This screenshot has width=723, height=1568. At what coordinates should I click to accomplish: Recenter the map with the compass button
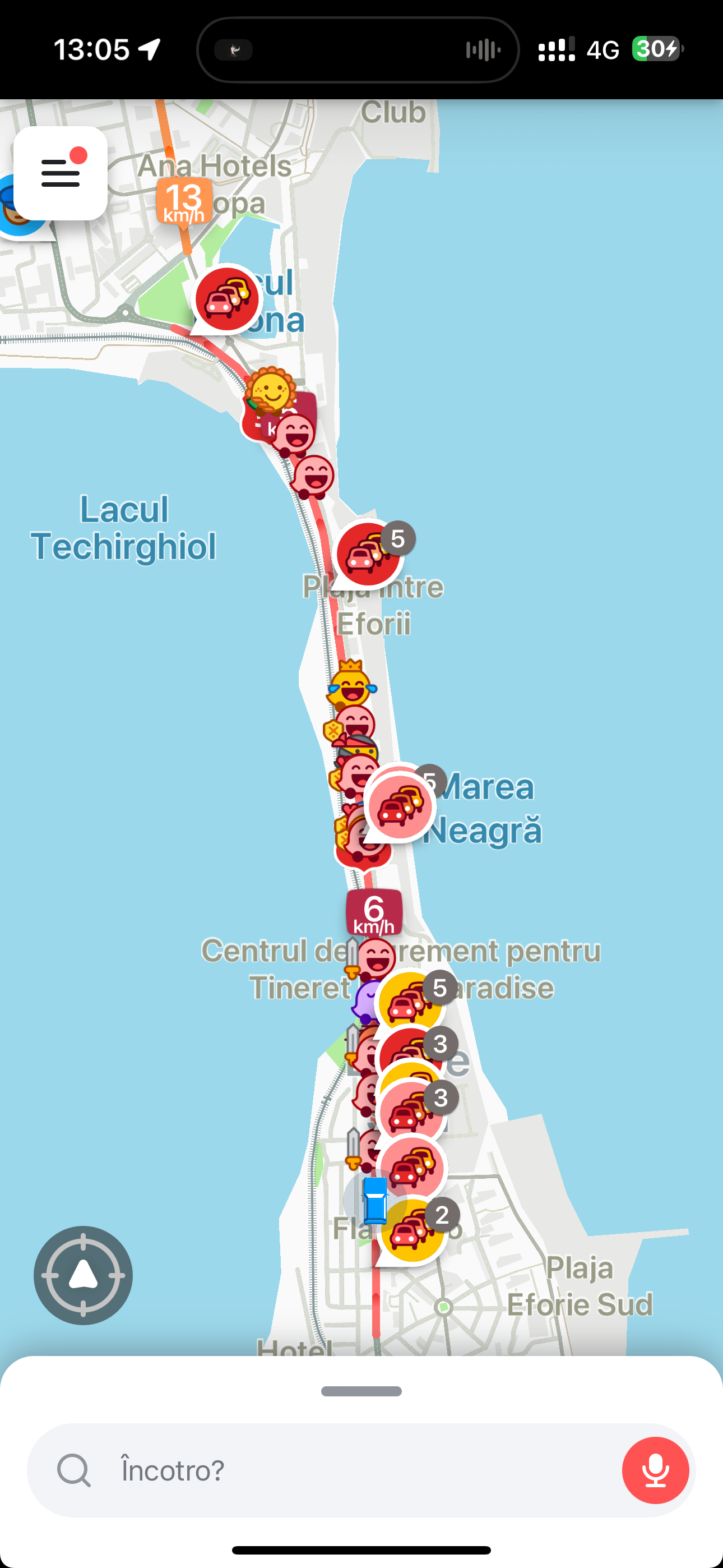pyautogui.click(x=83, y=1275)
